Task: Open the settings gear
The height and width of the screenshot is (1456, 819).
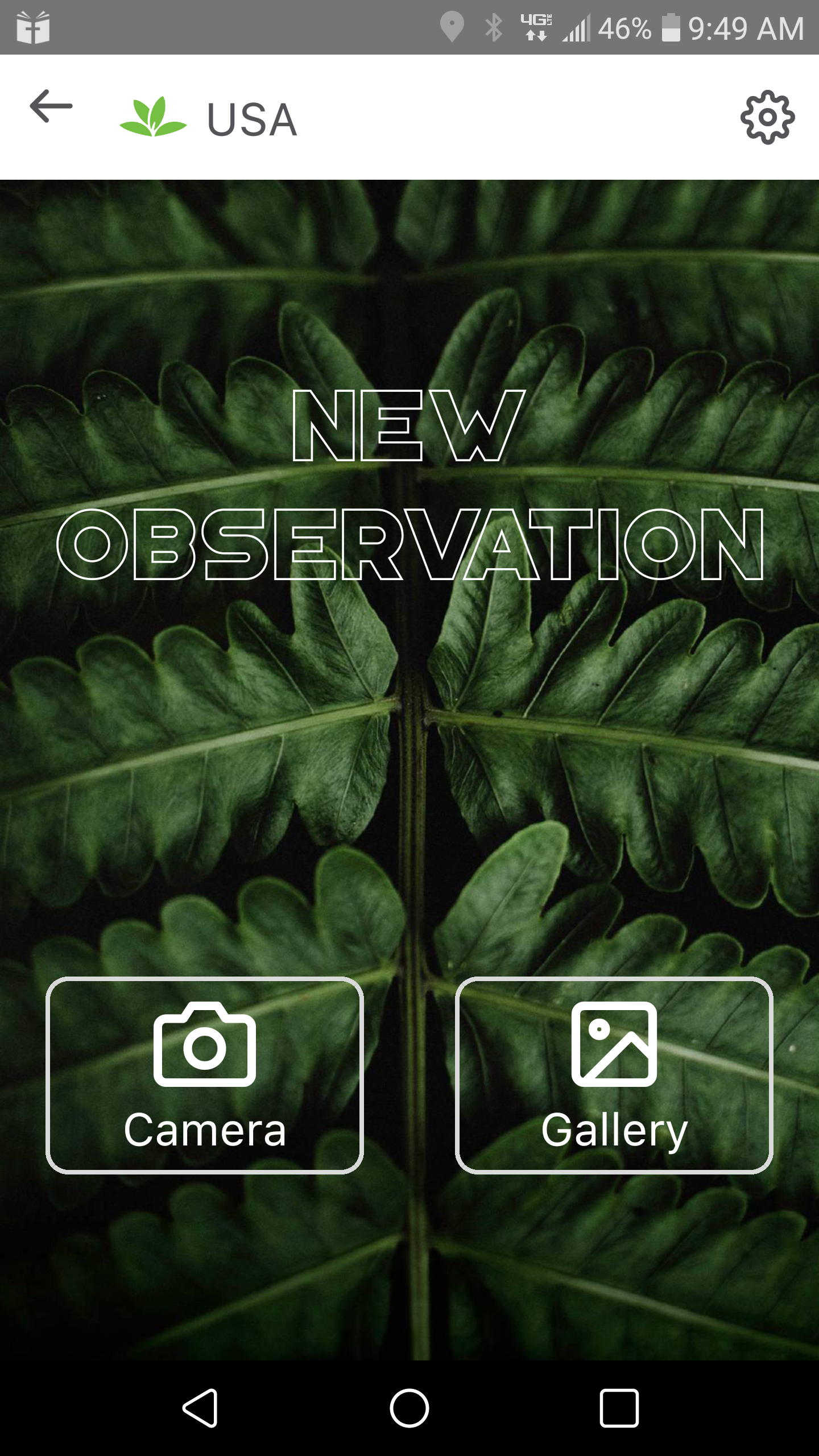Action: [x=767, y=117]
